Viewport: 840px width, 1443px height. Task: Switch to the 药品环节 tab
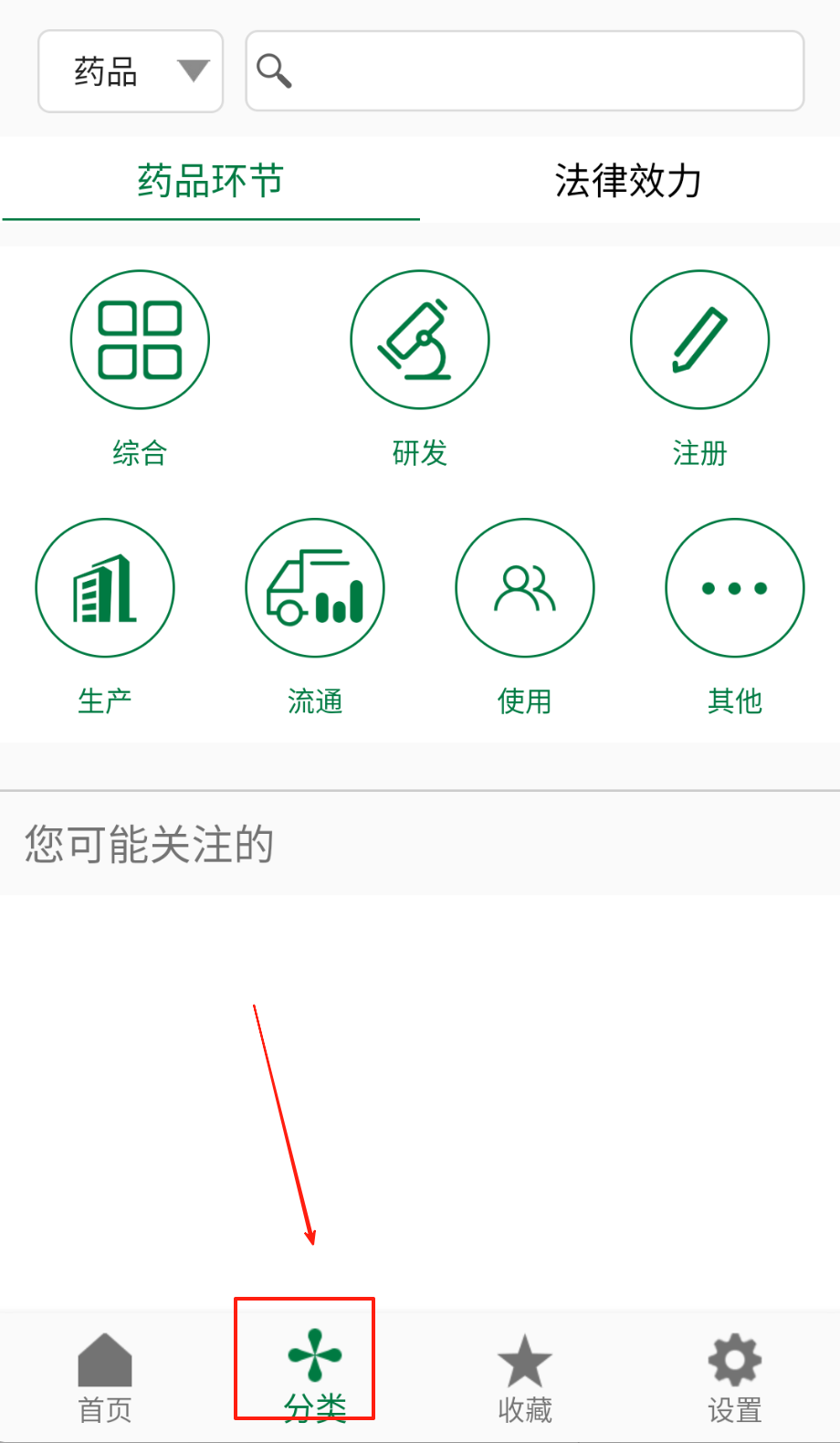[211, 181]
